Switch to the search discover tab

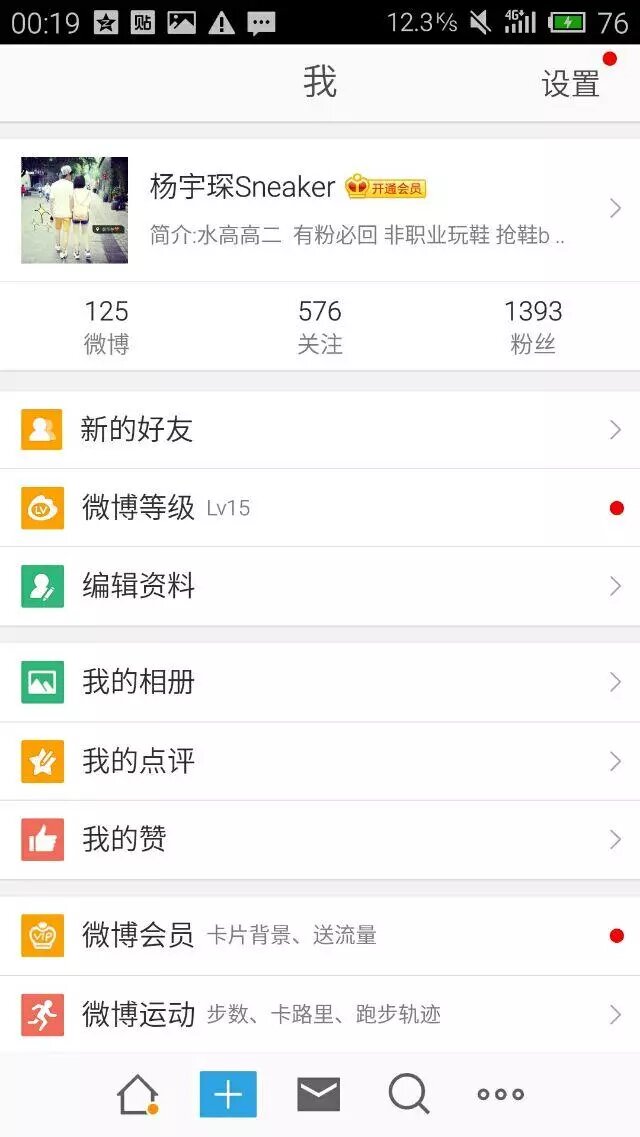[409, 1094]
